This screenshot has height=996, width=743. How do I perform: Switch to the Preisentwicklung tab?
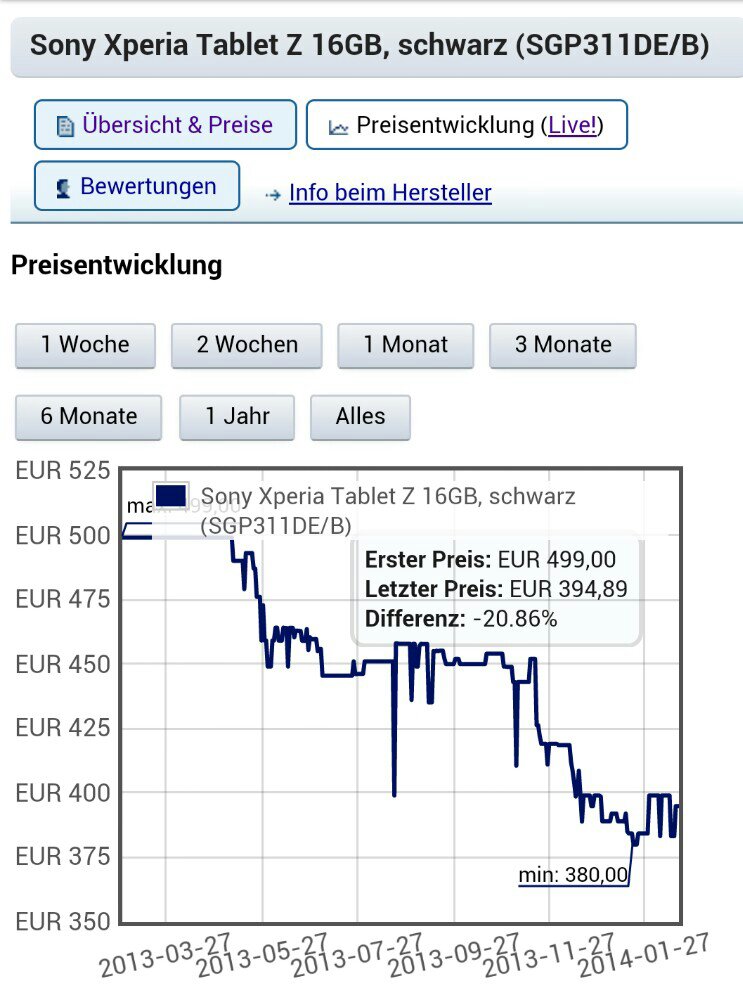tap(445, 126)
